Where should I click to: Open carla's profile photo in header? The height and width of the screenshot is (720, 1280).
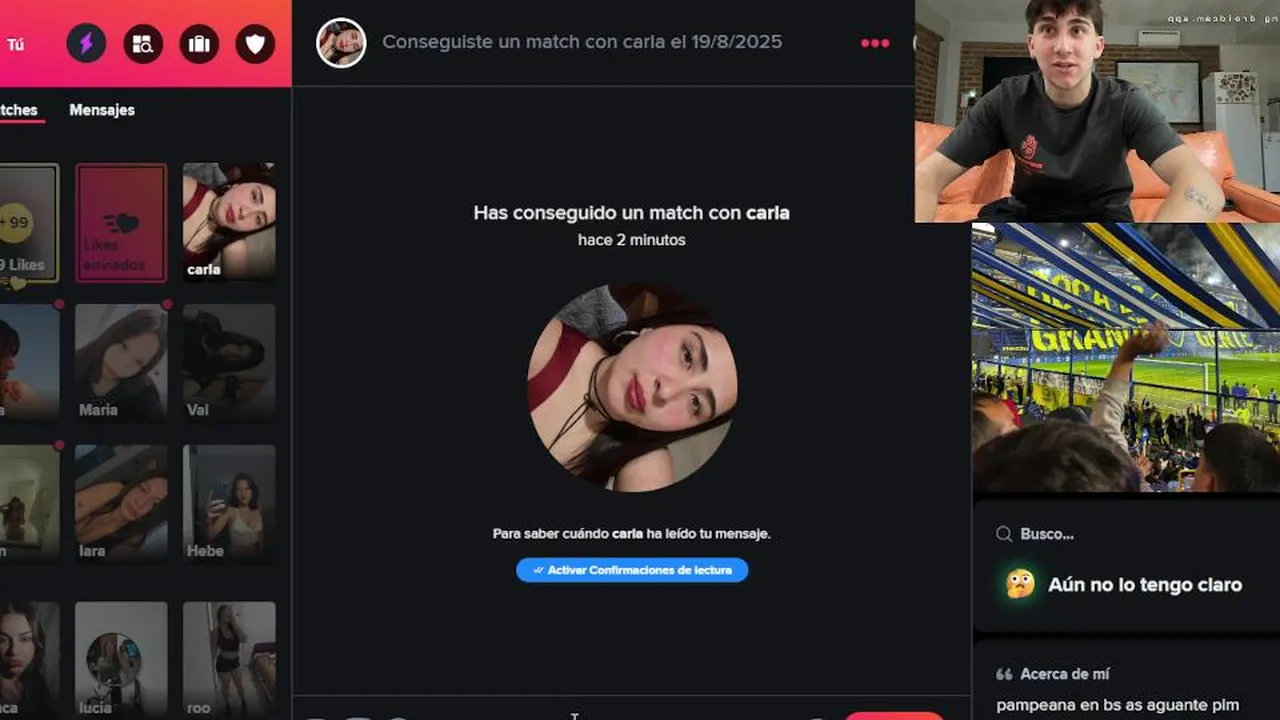341,43
